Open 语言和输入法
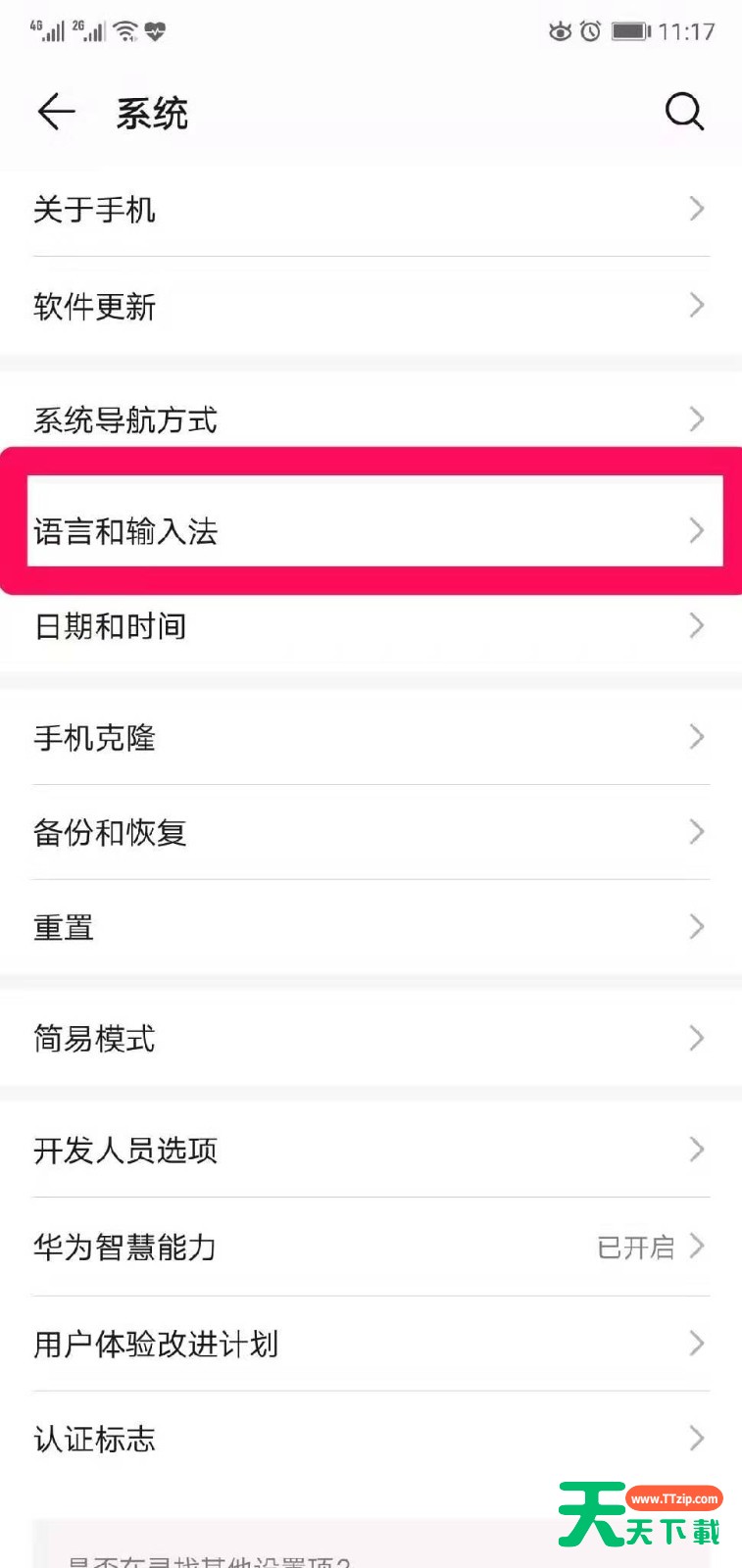This screenshot has width=742, height=1568. 374,530
